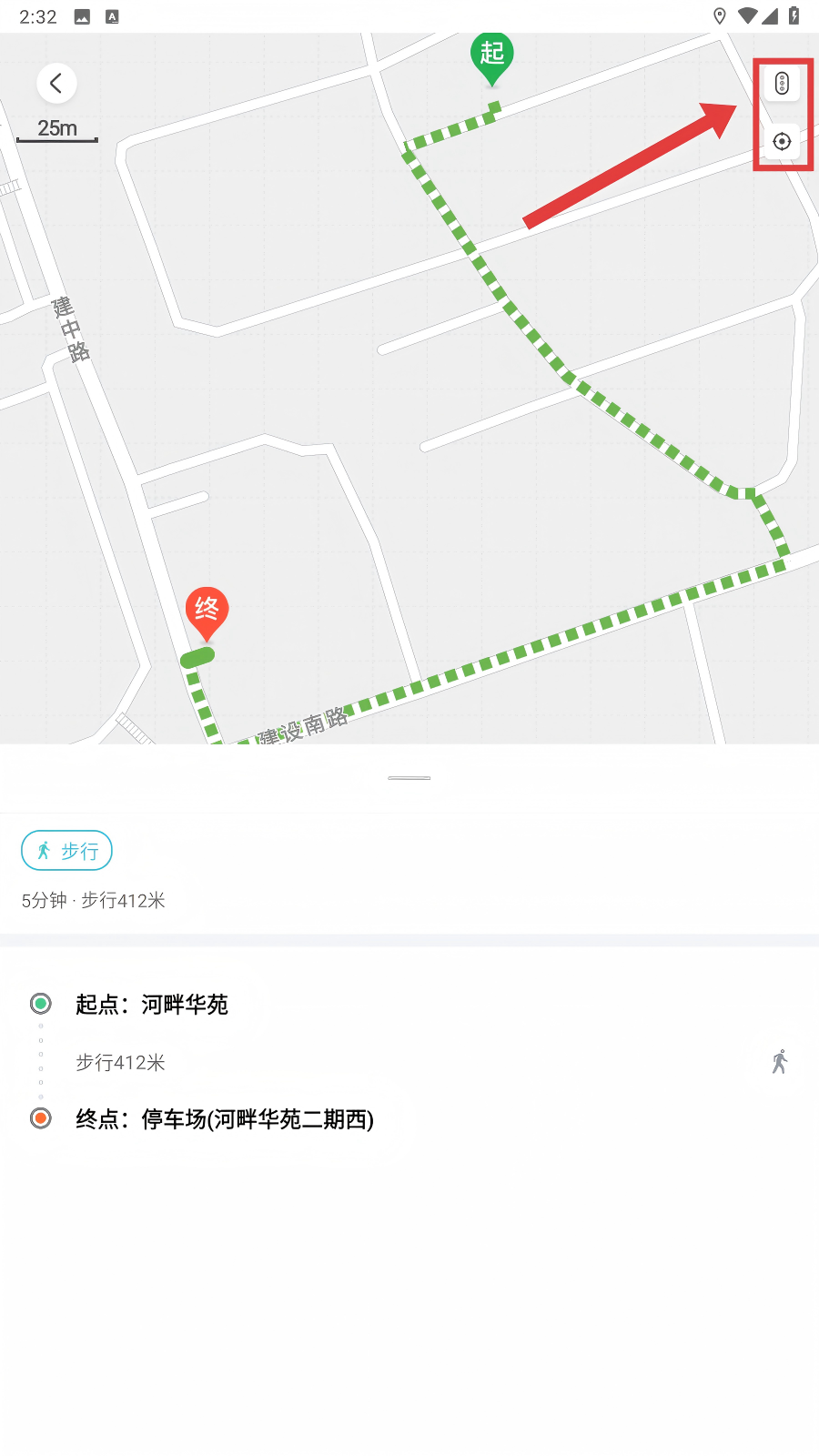
Task: Tap the red 终 destination marker
Action: [x=207, y=612]
